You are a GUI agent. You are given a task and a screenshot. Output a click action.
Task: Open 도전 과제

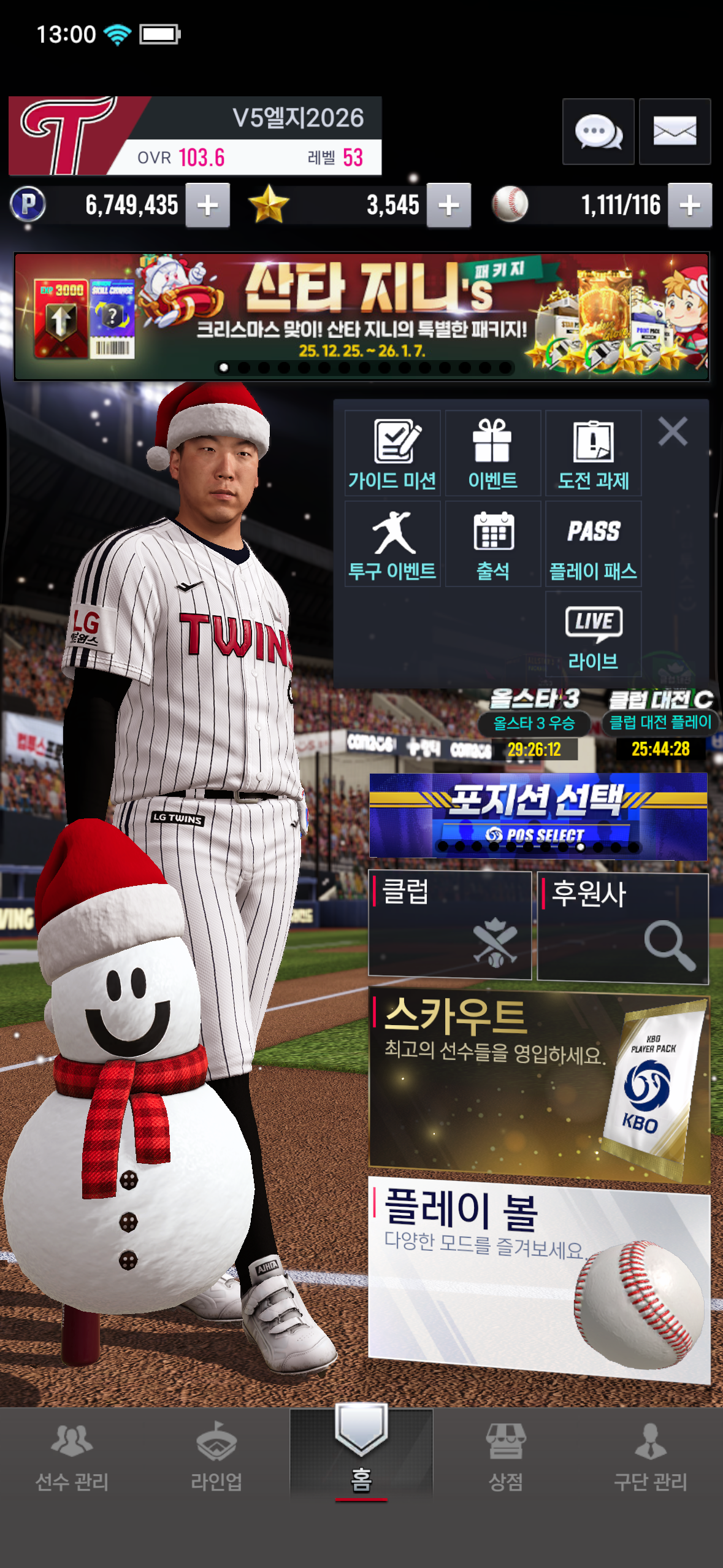(x=593, y=453)
